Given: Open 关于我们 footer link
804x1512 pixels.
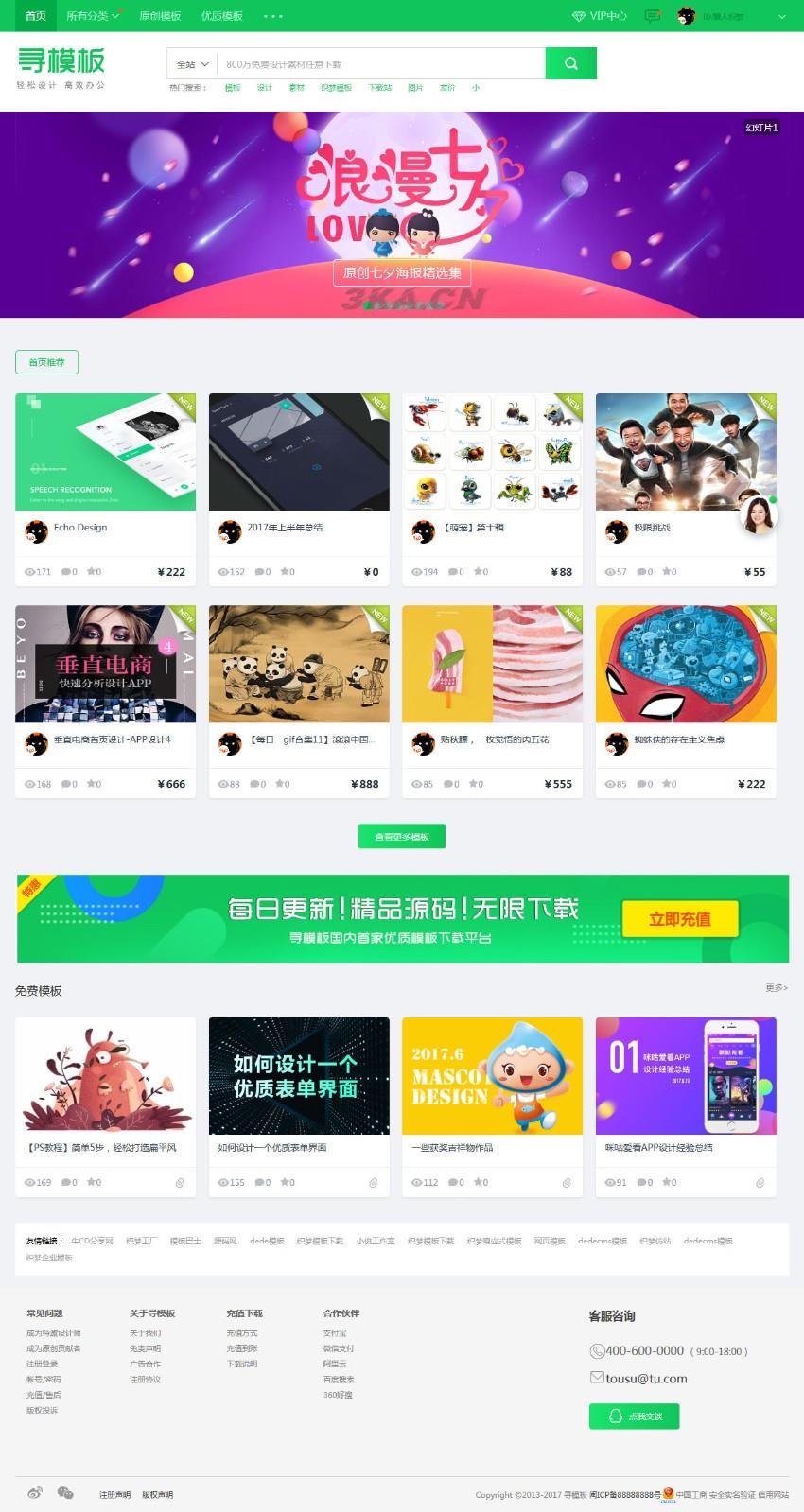Looking at the screenshot, I should click(145, 1333).
